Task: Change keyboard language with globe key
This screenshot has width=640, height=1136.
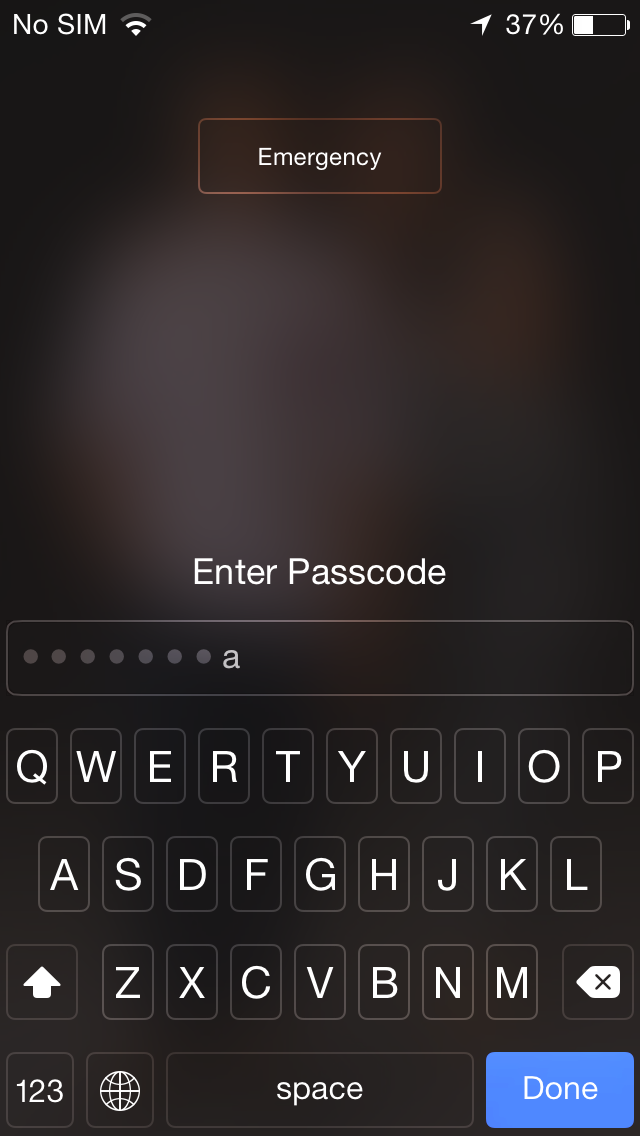Action: (120, 1090)
